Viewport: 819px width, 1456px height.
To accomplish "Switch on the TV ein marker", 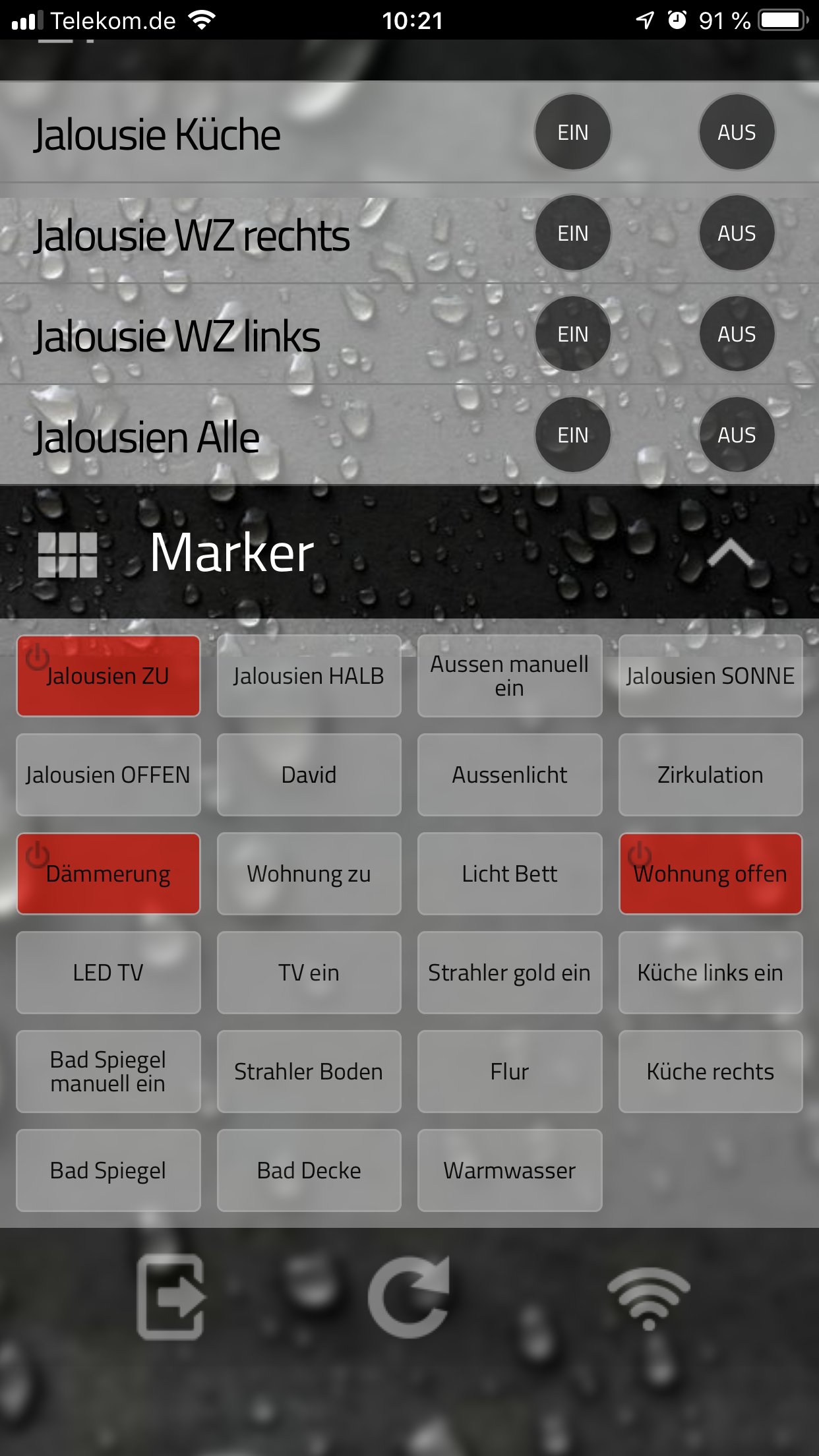I will pos(309,973).
